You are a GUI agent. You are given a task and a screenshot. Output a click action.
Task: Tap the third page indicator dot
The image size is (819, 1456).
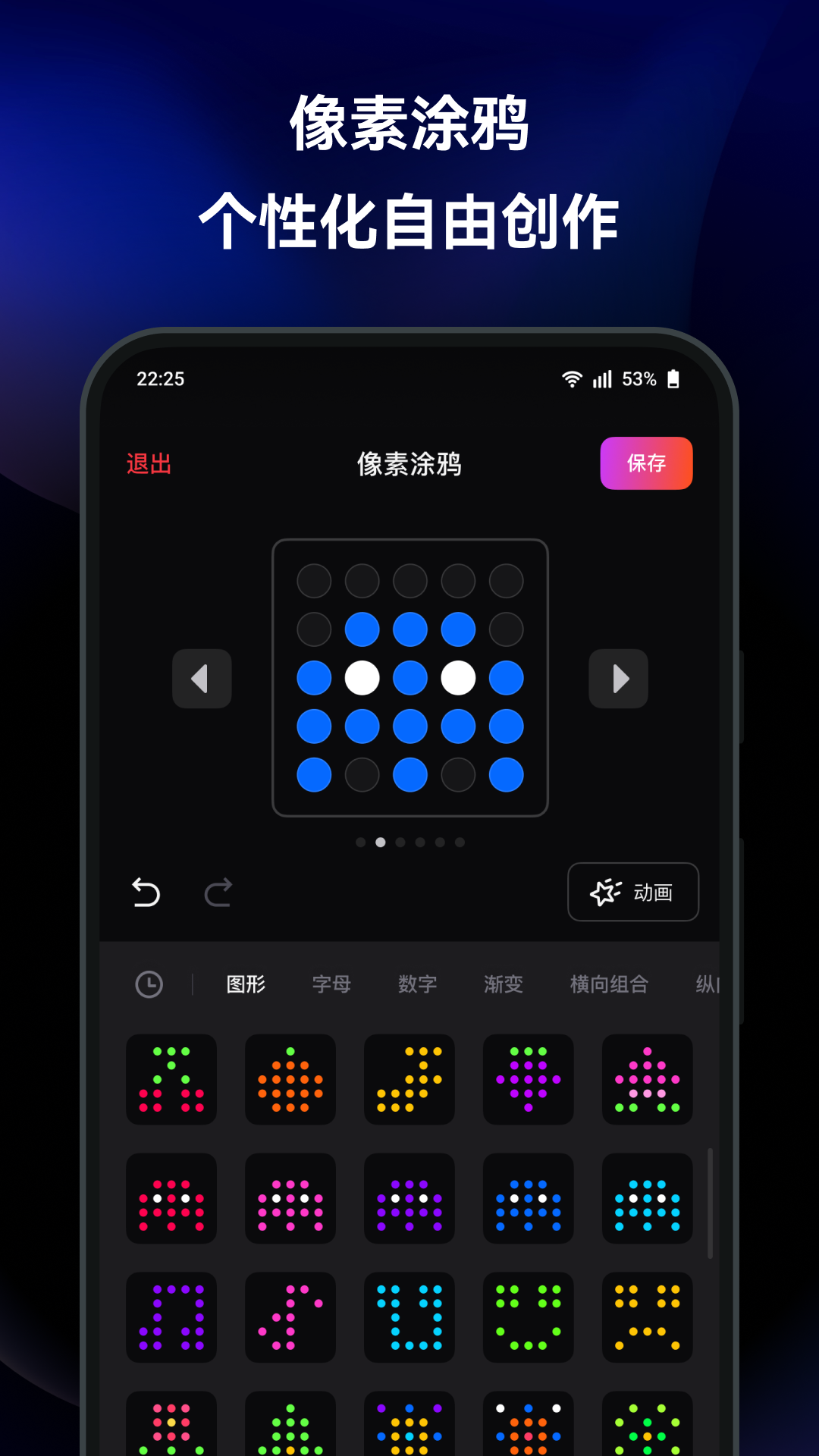pyautogui.click(x=400, y=842)
